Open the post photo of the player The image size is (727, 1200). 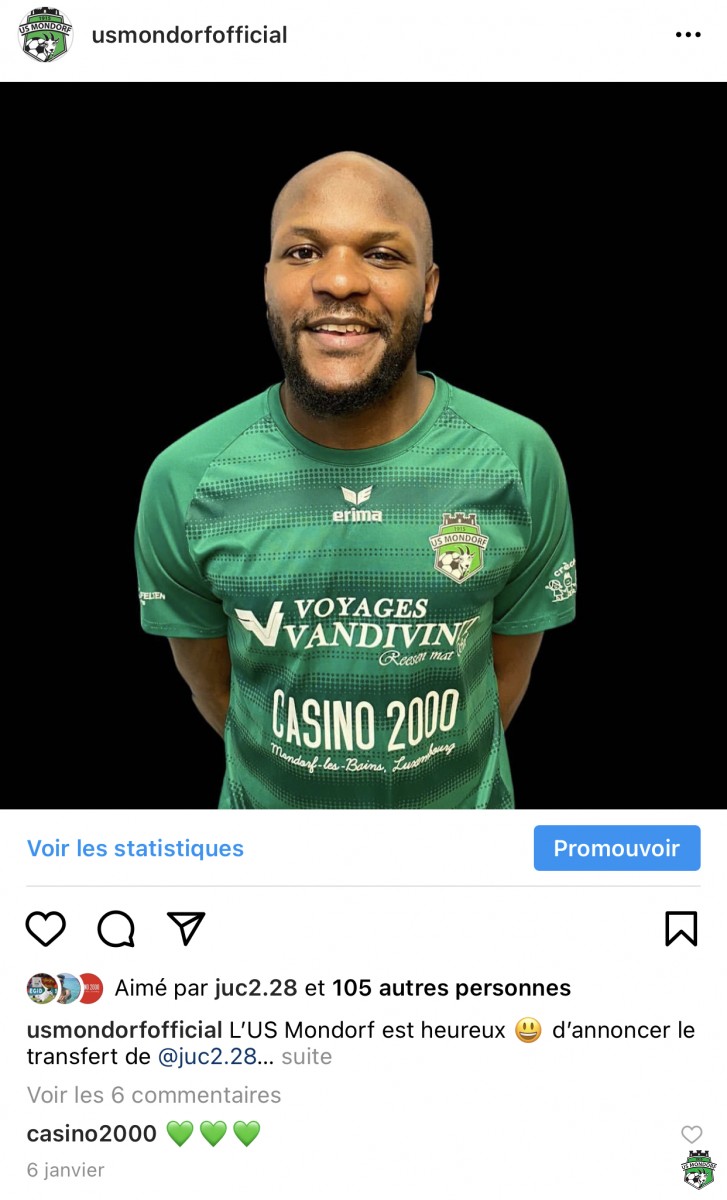(363, 445)
